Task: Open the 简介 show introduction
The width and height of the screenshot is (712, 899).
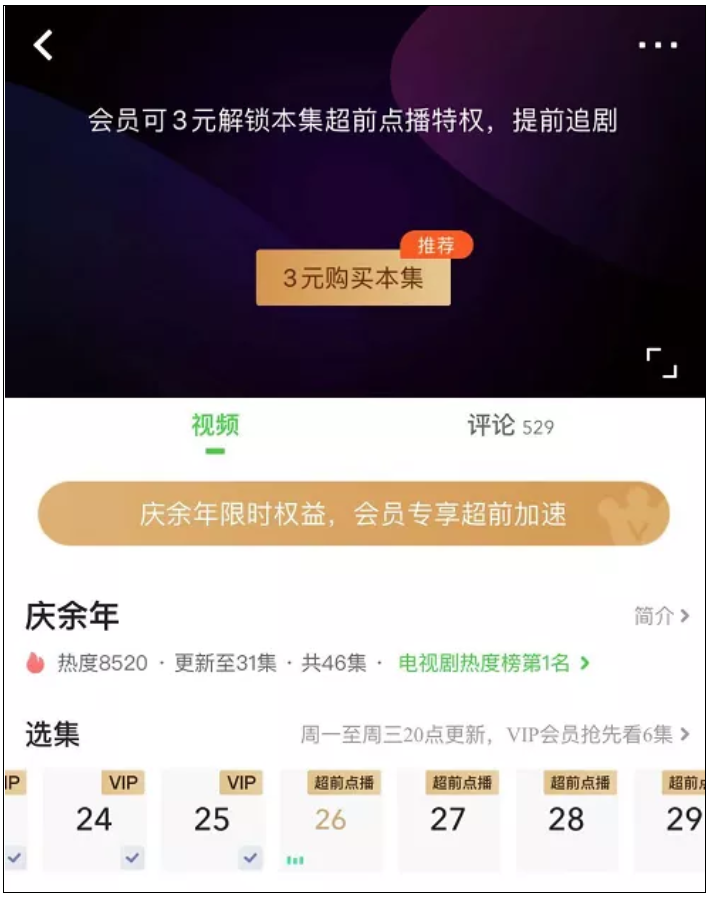Action: coord(661,616)
